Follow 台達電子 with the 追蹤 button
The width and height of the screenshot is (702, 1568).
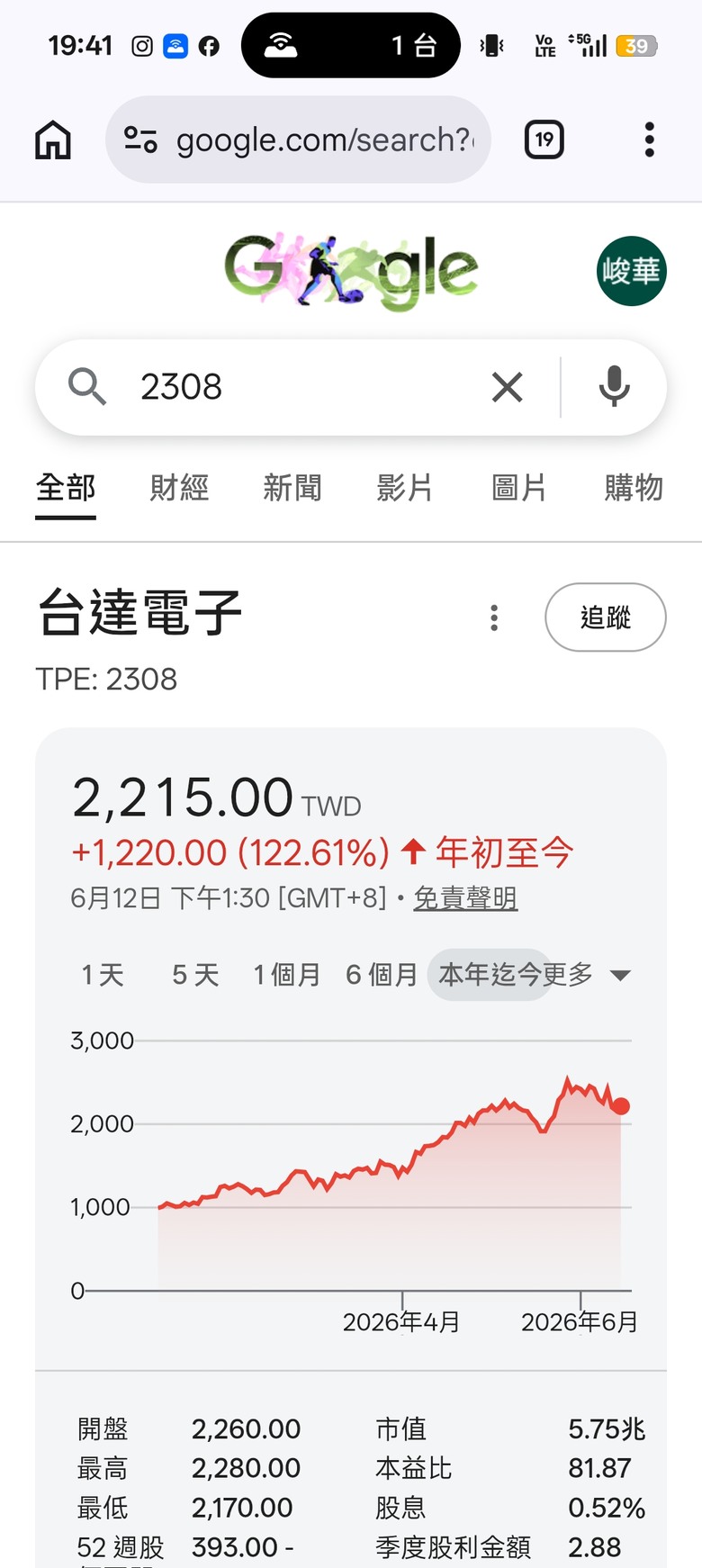tap(606, 617)
